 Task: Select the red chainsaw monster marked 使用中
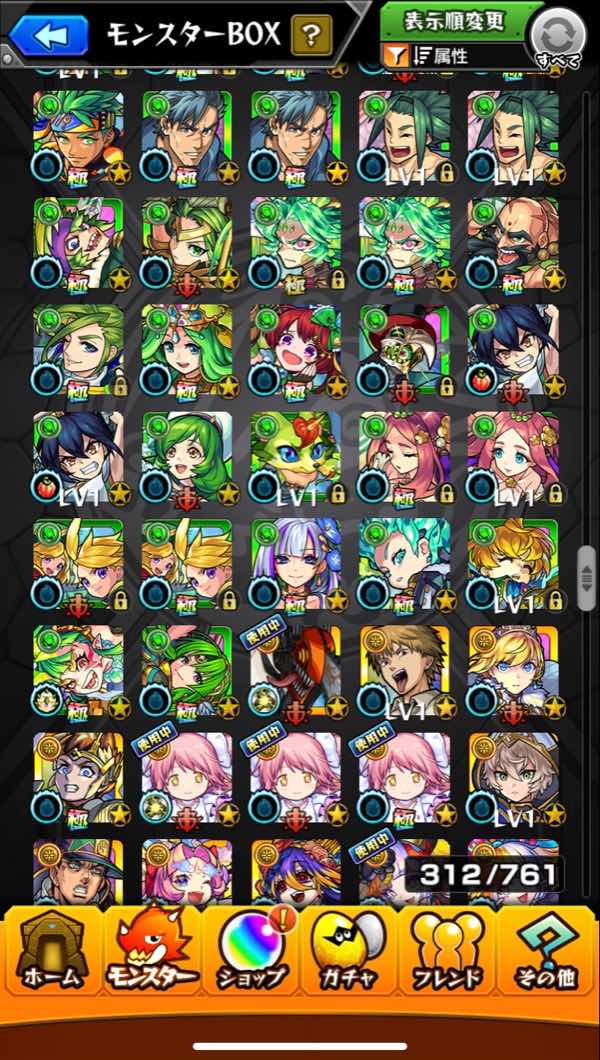coord(295,668)
